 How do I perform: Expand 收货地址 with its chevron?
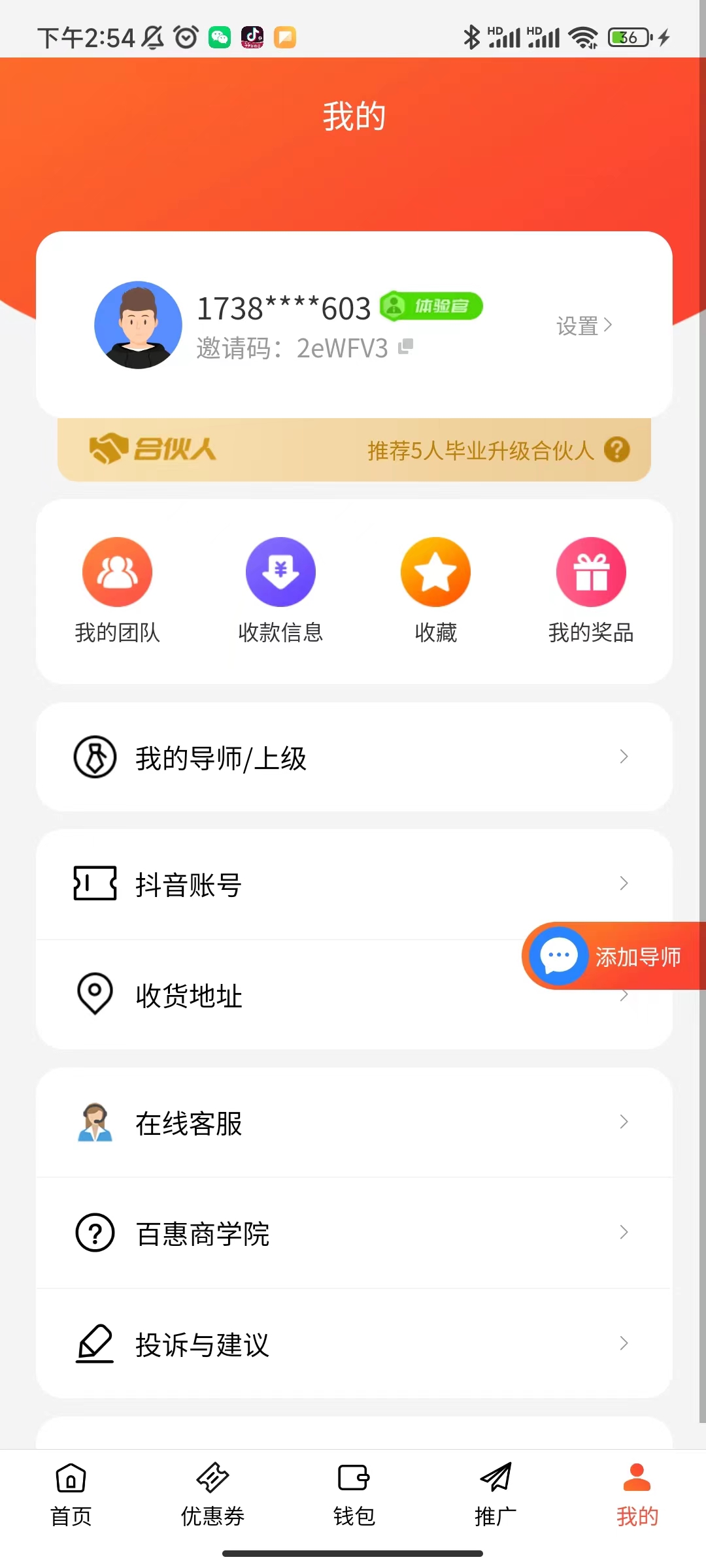tap(623, 995)
